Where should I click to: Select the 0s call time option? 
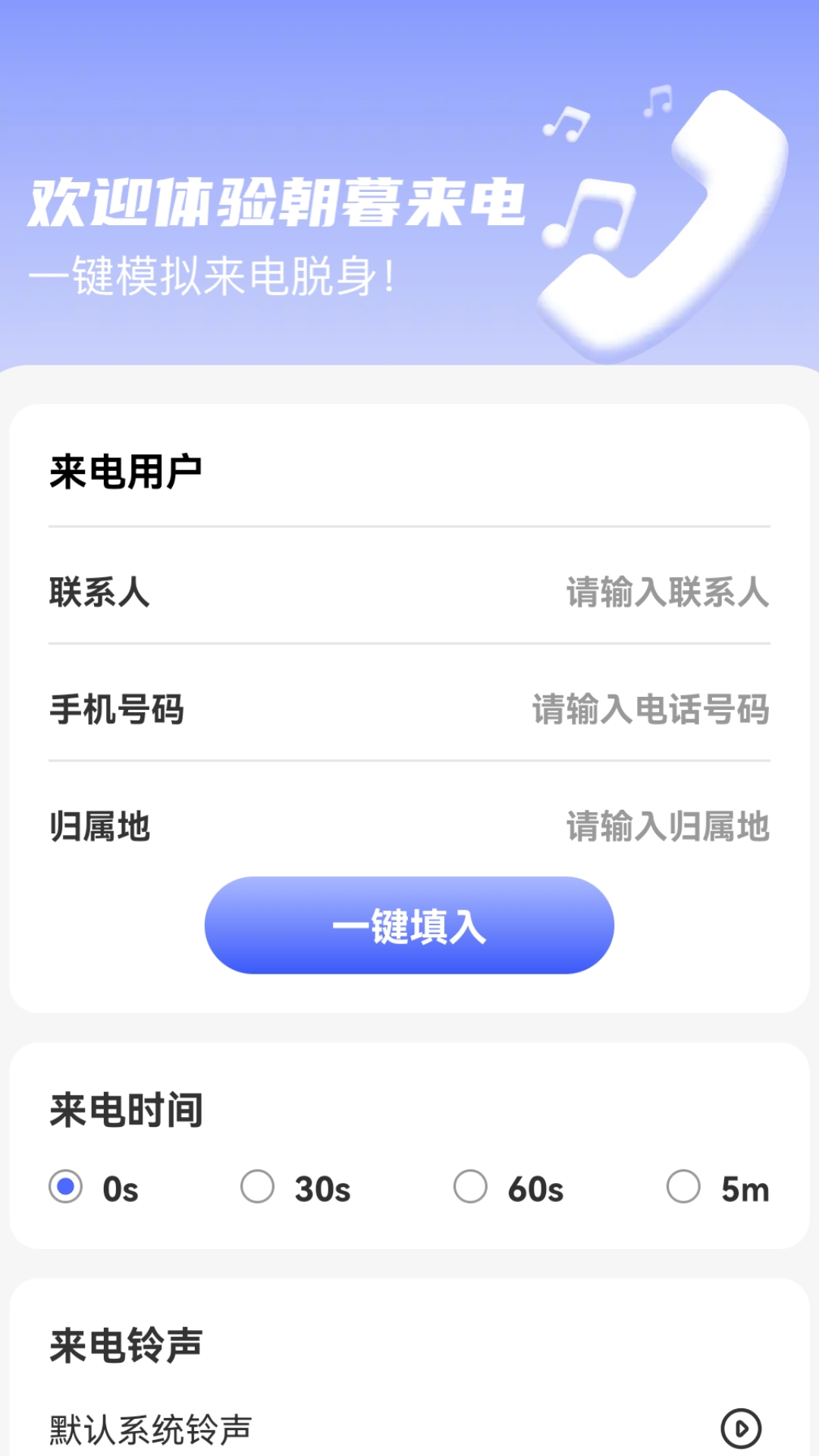click(67, 1188)
